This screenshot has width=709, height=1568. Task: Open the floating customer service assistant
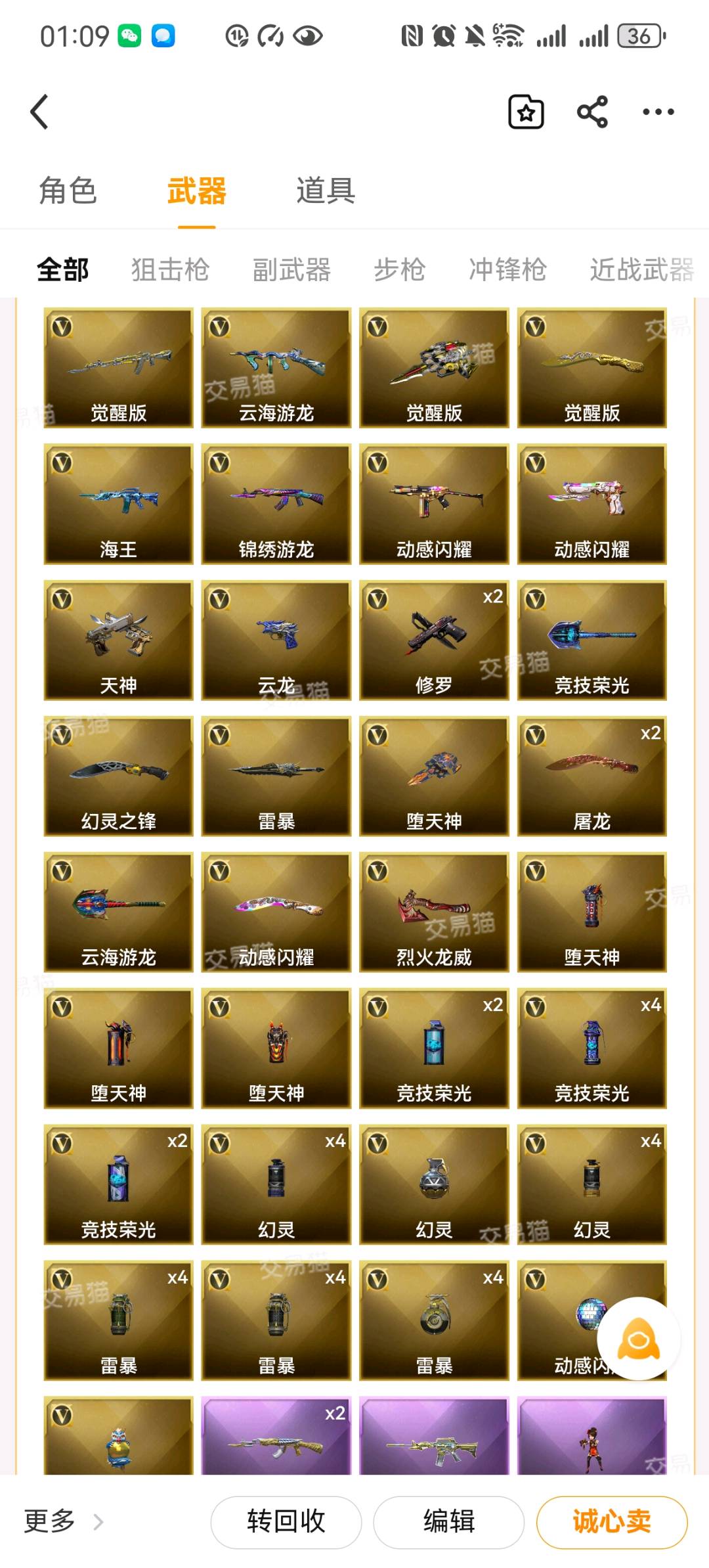coord(638,1338)
